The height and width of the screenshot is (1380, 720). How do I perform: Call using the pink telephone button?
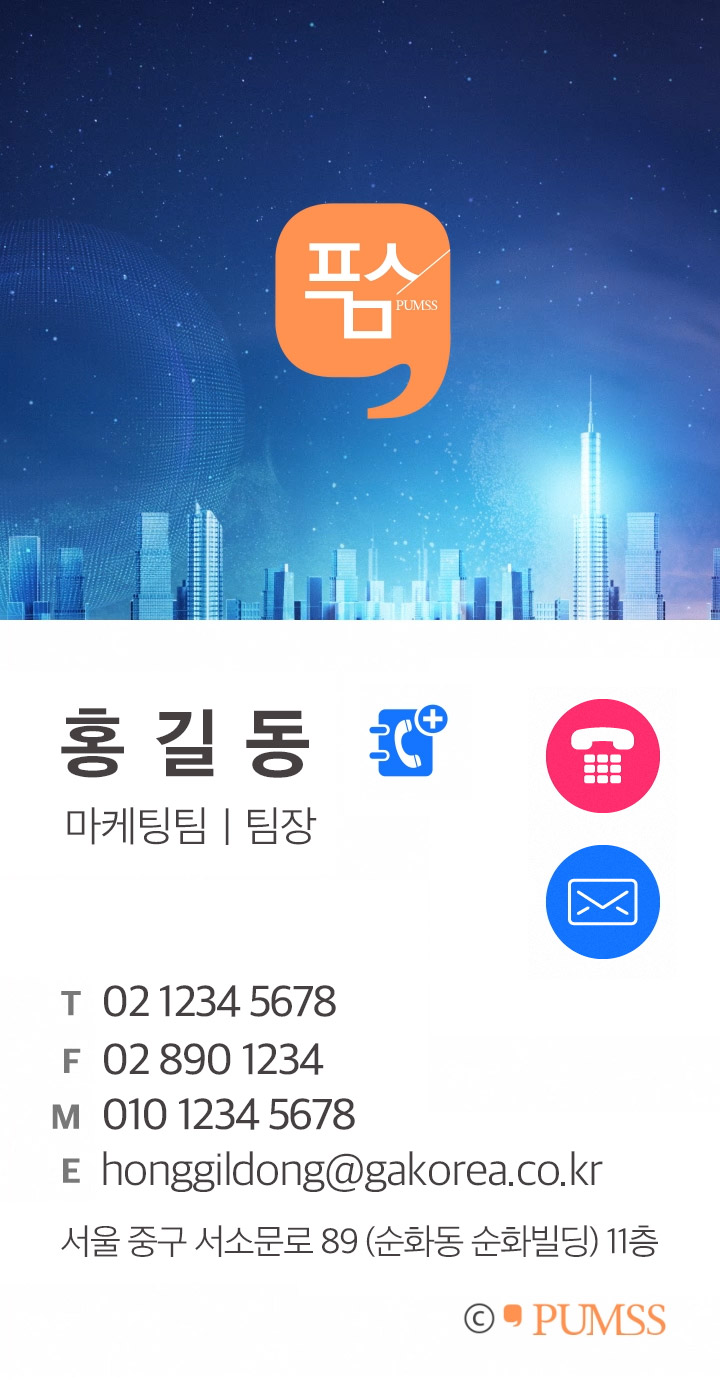tap(602, 756)
